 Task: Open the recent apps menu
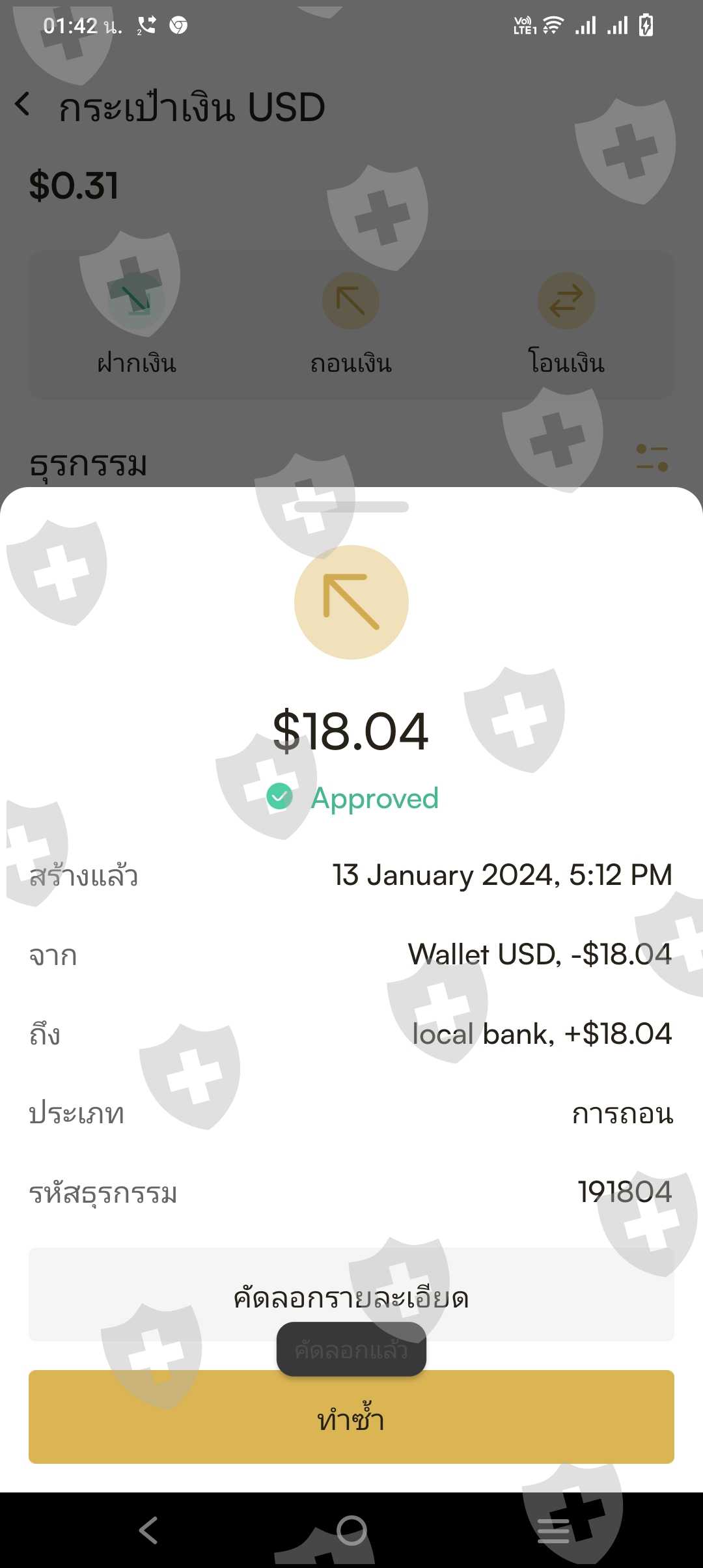[553, 1530]
